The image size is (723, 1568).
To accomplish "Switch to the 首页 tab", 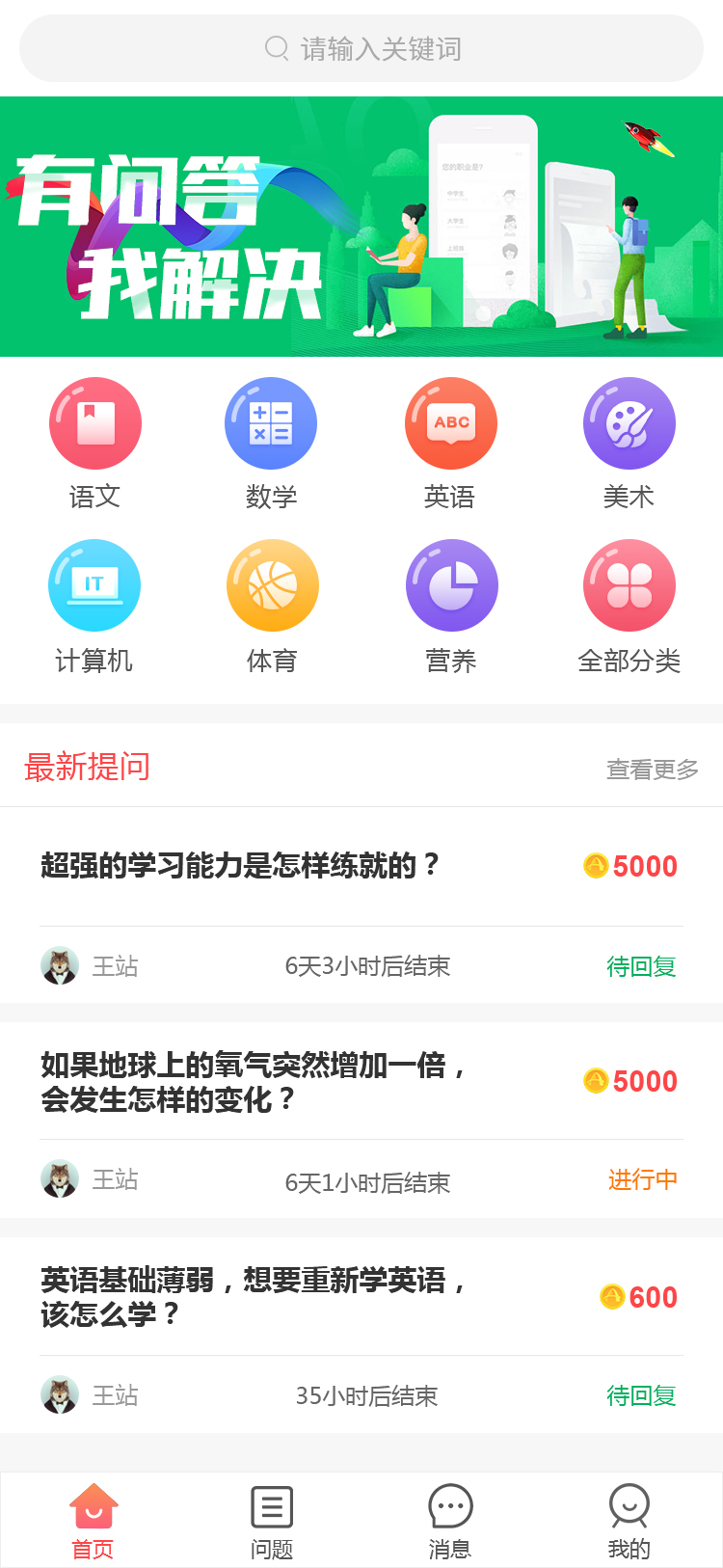I will point(93,1521).
